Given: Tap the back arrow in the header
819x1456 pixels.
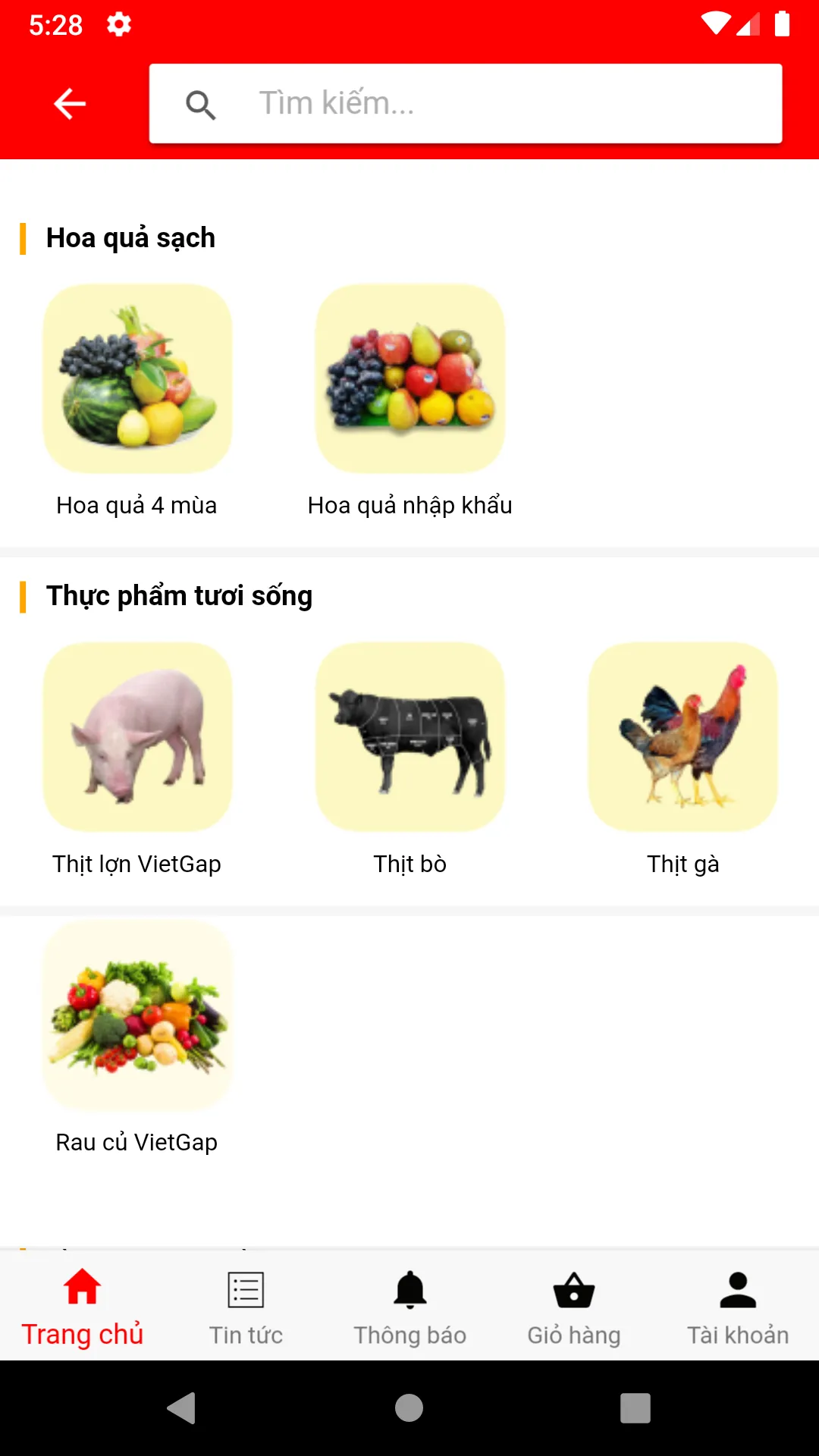Looking at the screenshot, I should (x=70, y=104).
